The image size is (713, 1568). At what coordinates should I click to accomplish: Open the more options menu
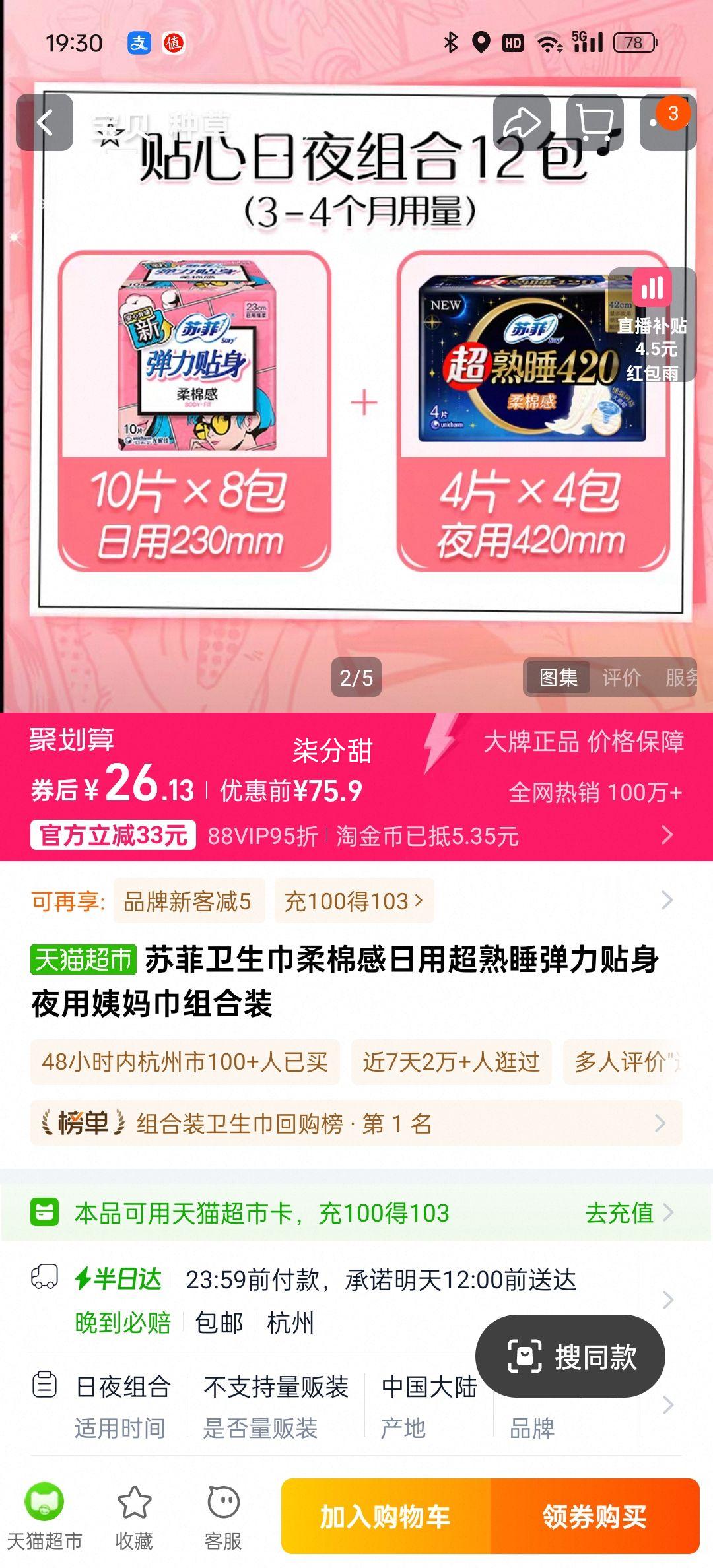tap(667, 122)
